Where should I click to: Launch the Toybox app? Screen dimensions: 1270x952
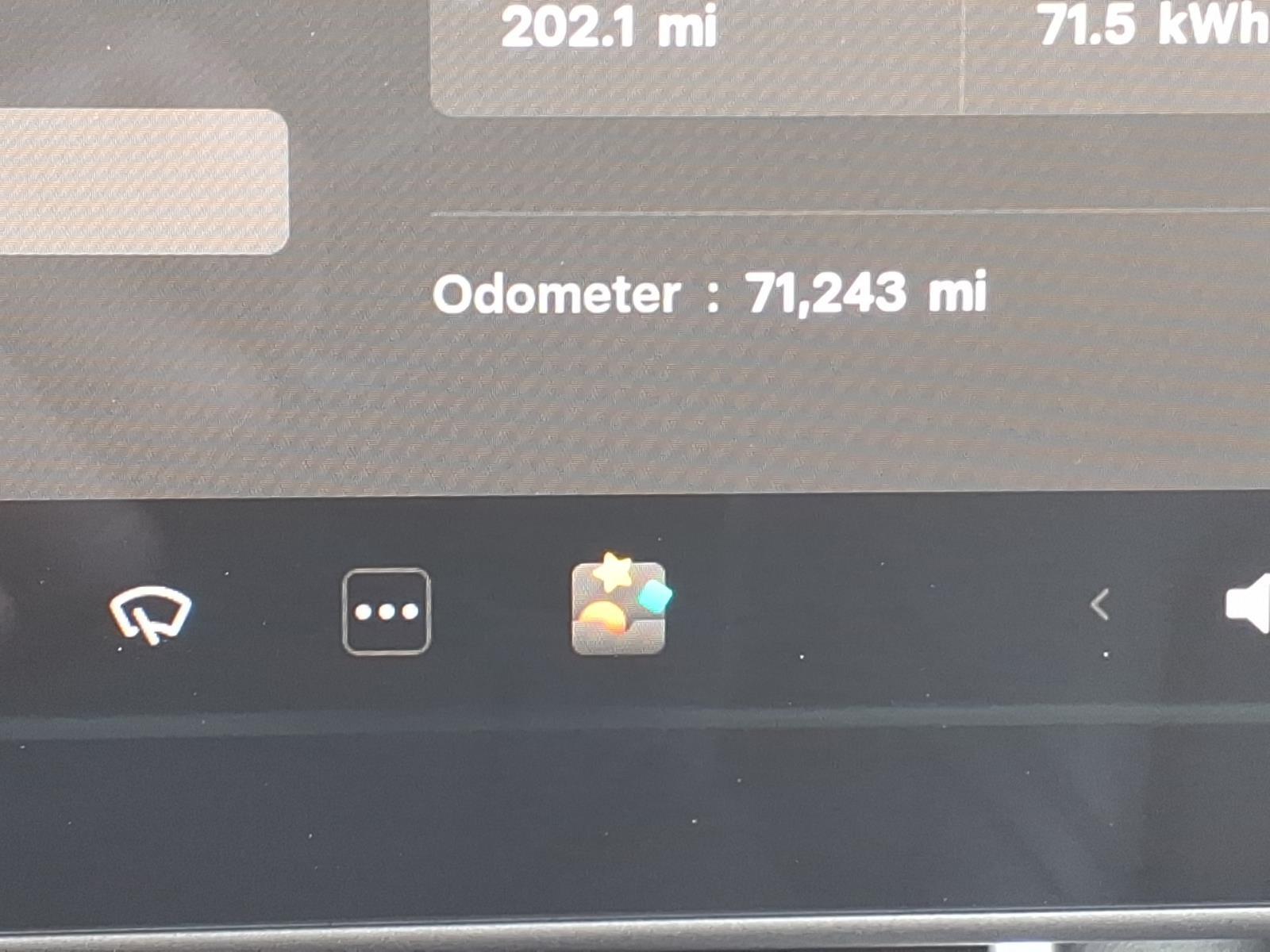pos(619,607)
